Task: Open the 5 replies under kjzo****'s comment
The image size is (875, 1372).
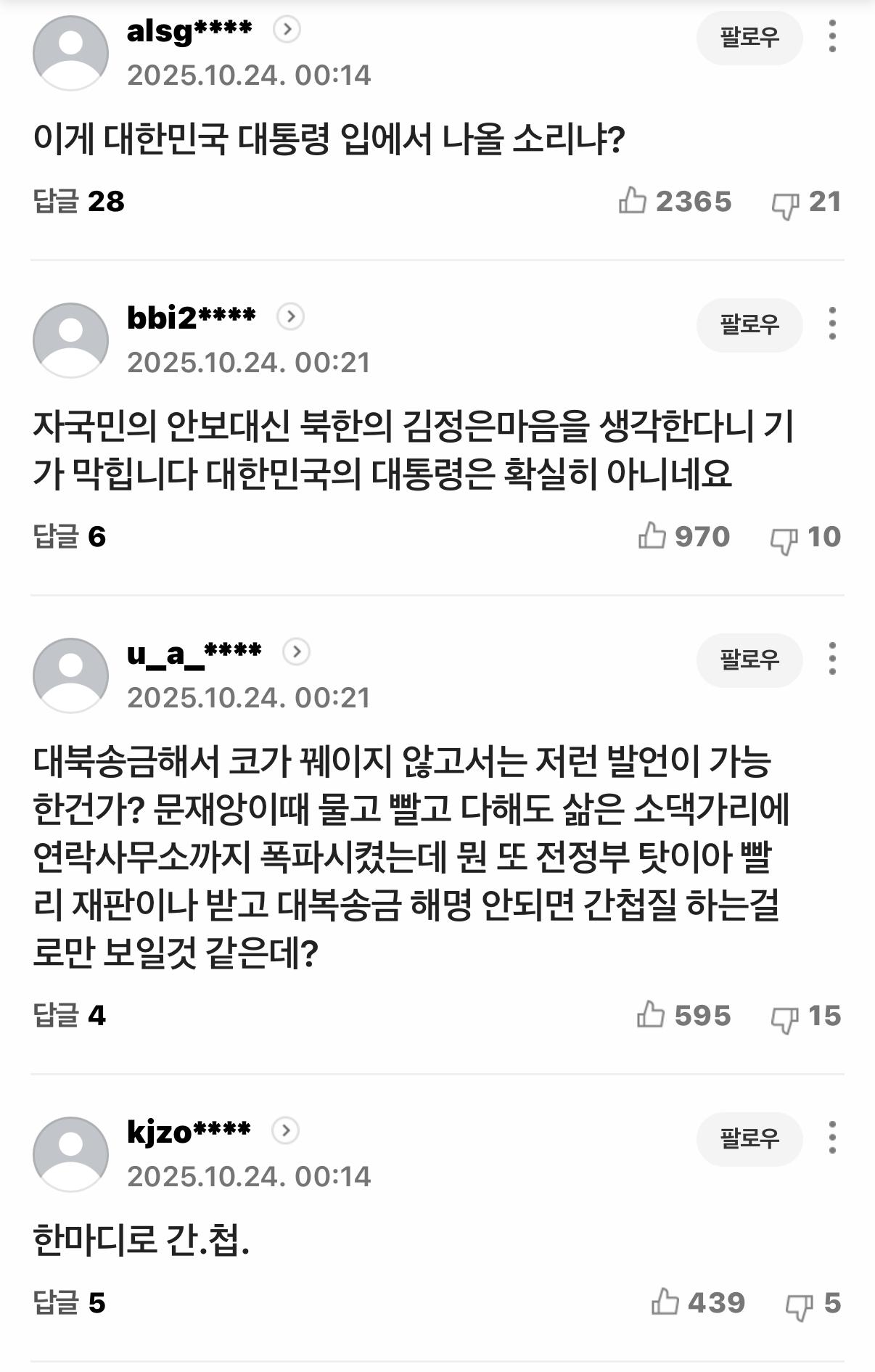Action: pos(70,1301)
